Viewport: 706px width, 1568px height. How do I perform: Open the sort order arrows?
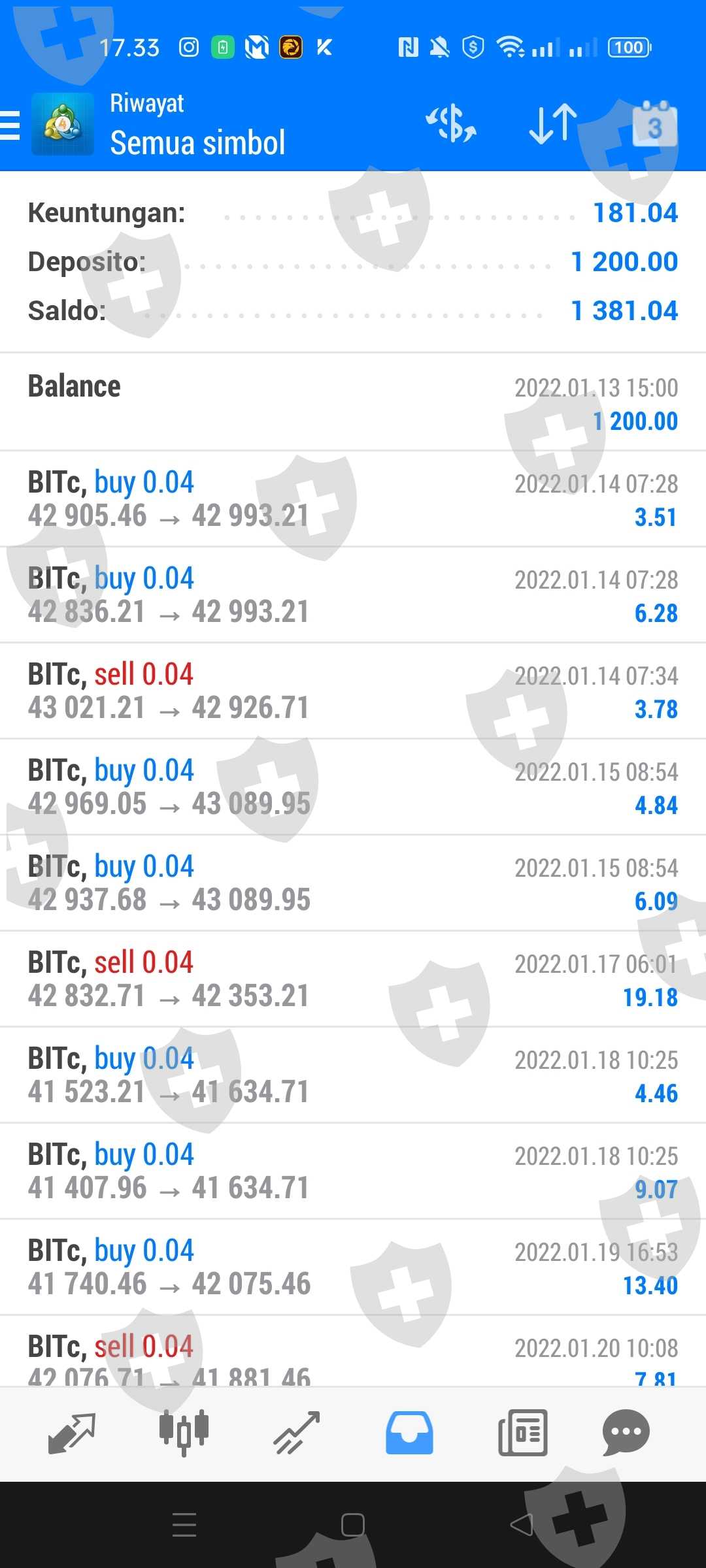click(552, 124)
